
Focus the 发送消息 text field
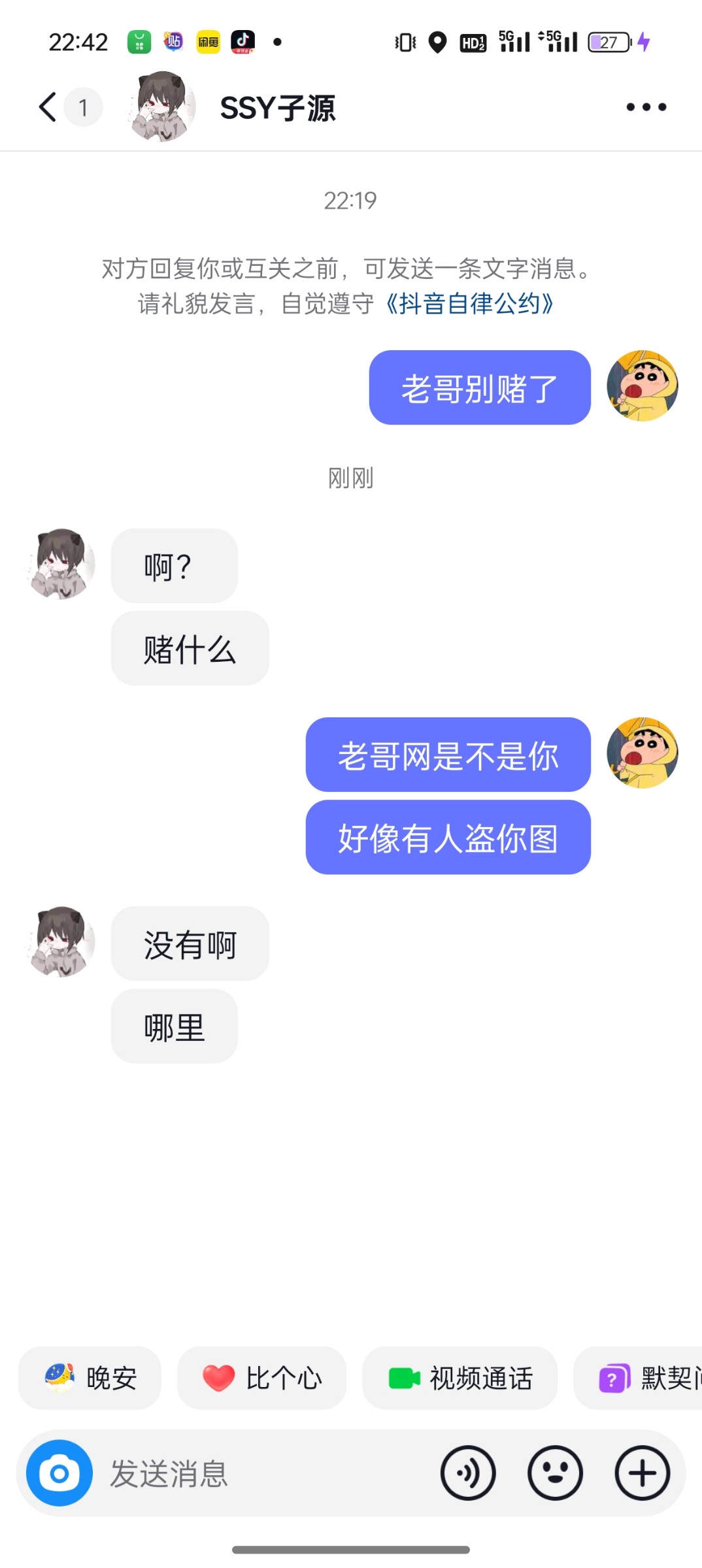click(x=261, y=1473)
